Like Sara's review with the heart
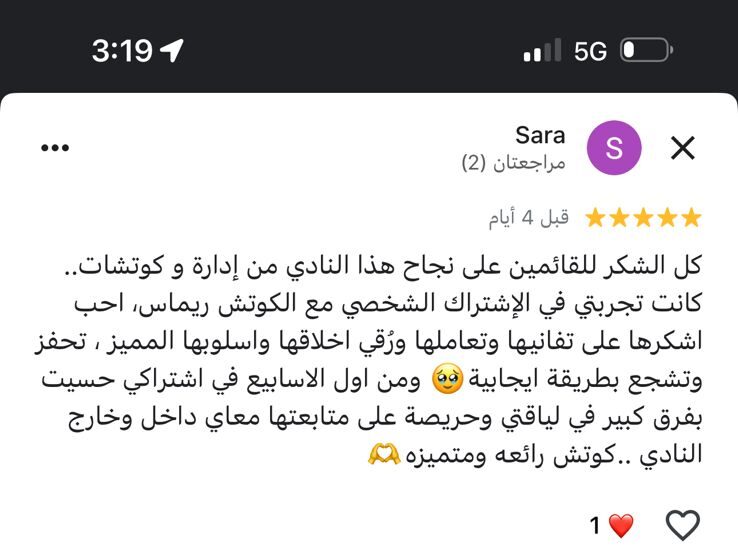 (683, 525)
